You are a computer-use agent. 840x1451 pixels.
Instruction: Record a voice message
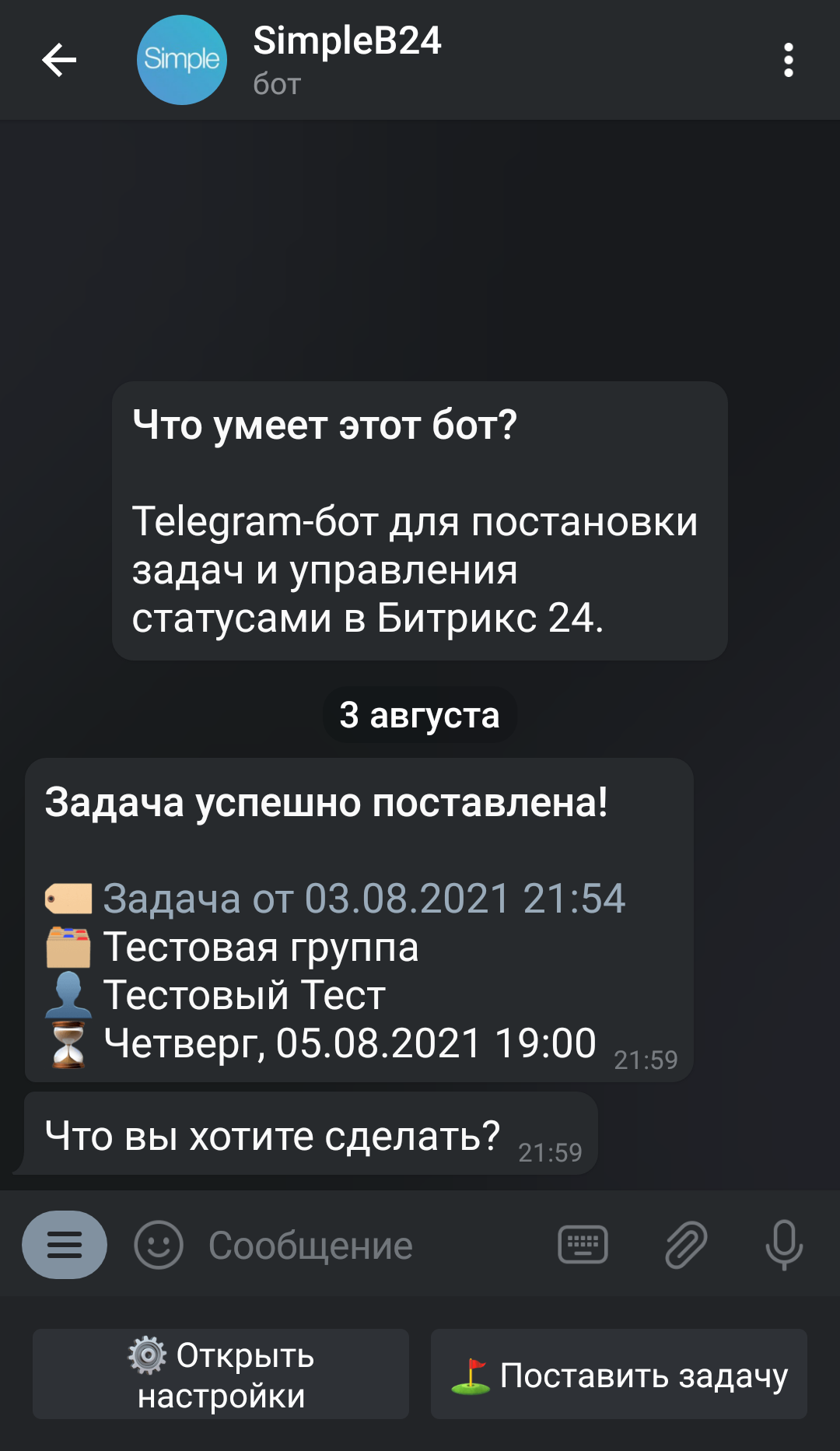click(783, 1245)
